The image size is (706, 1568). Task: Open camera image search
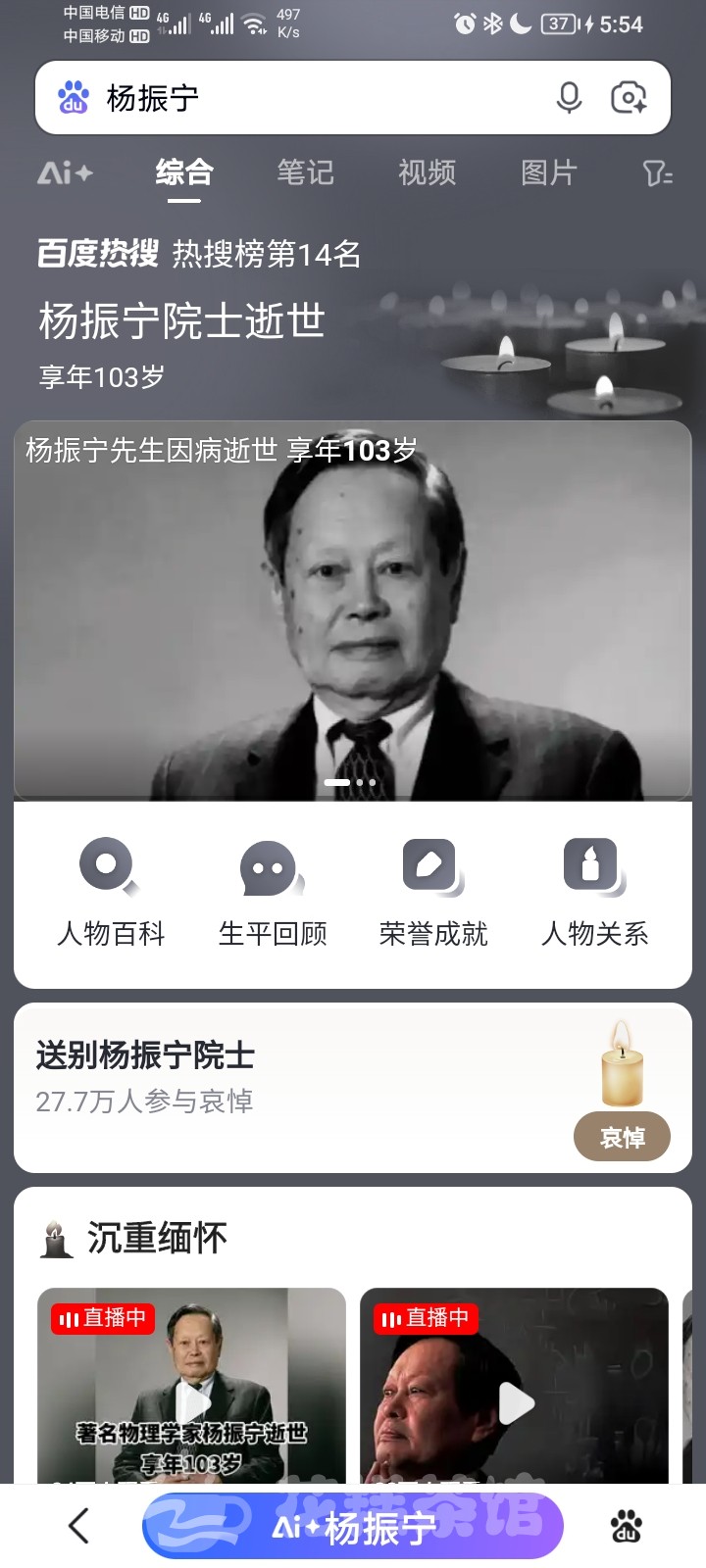629,98
